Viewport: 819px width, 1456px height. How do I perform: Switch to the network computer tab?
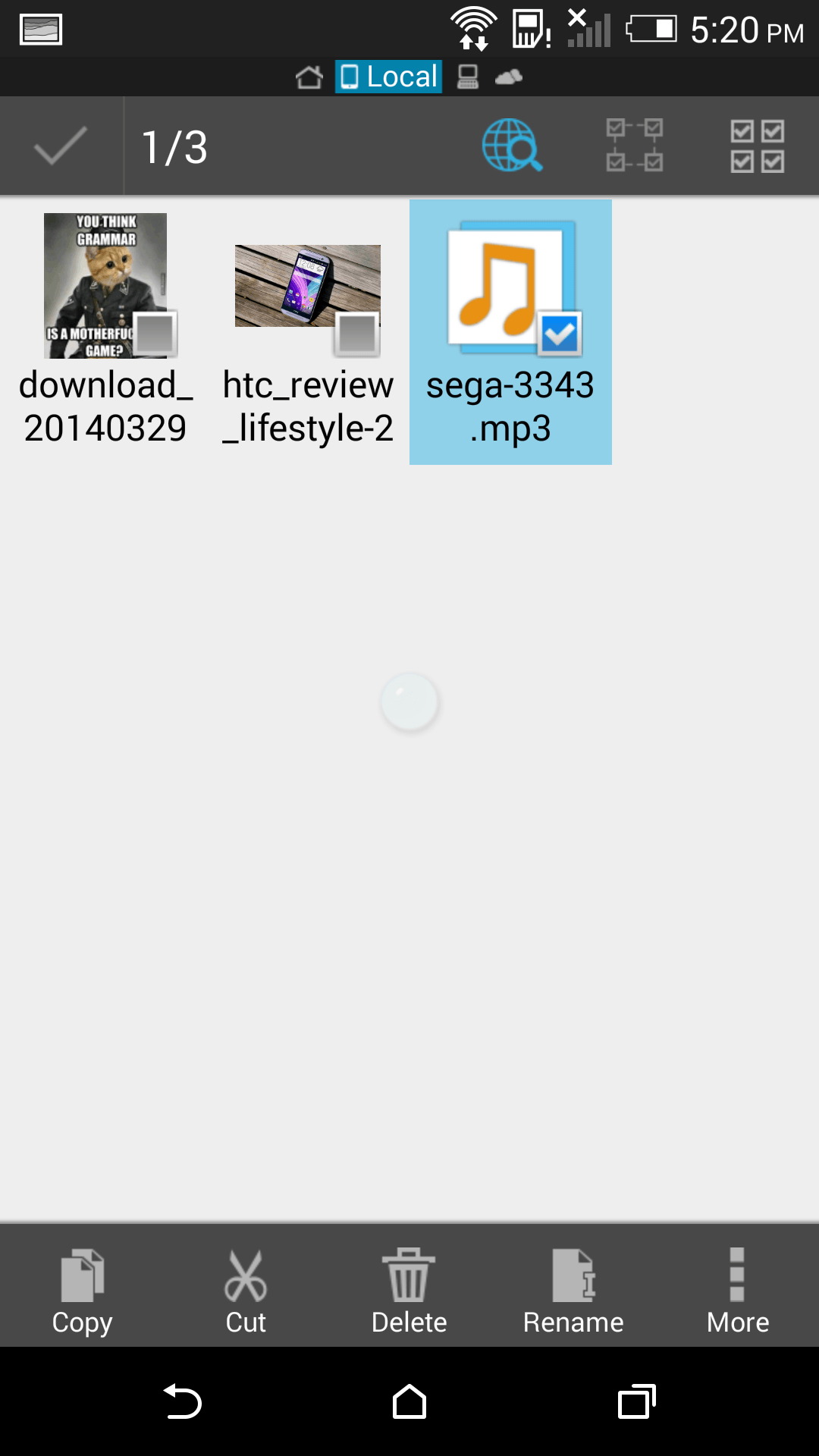pos(468,77)
